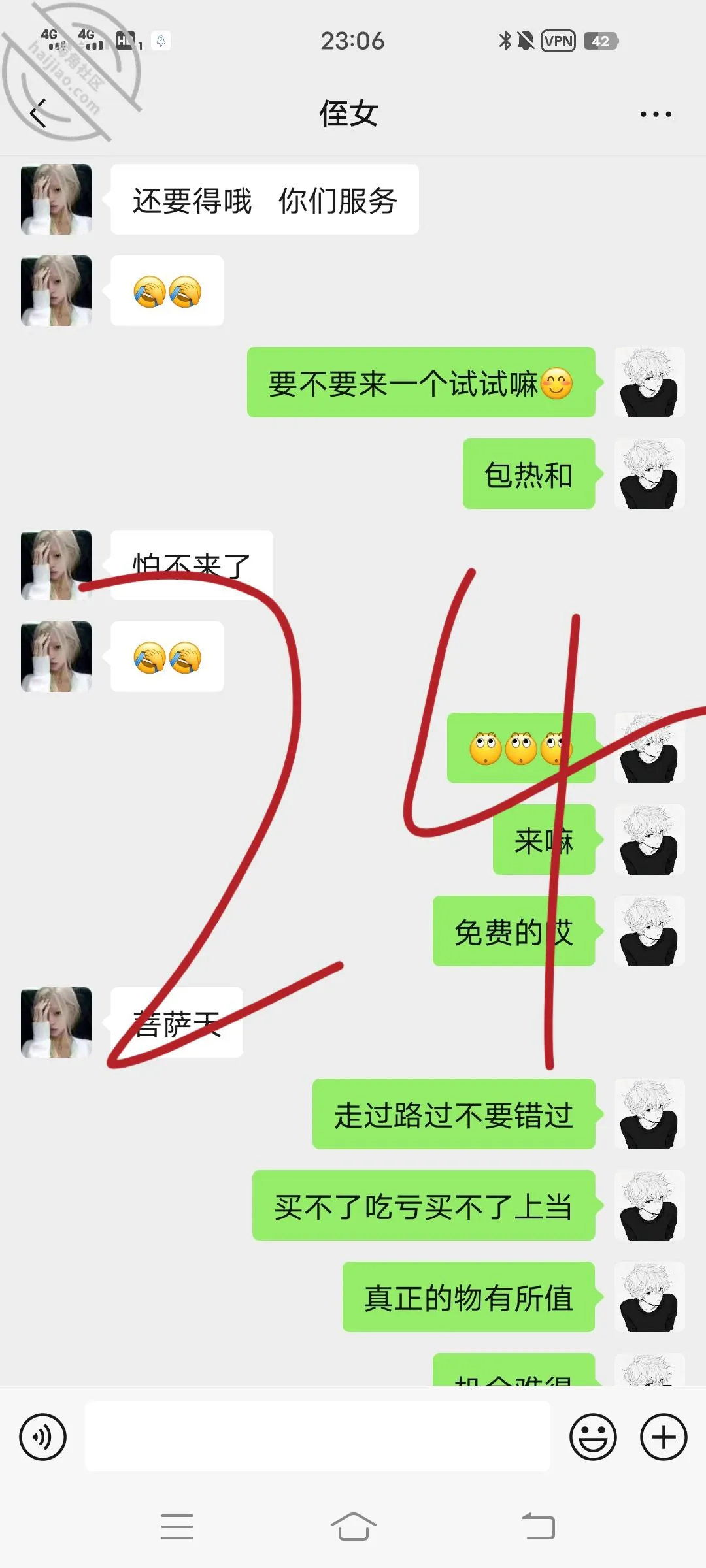The image size is (706, 1568).
Task: Open the three-dot chat info menu
Action: point(656,114)
